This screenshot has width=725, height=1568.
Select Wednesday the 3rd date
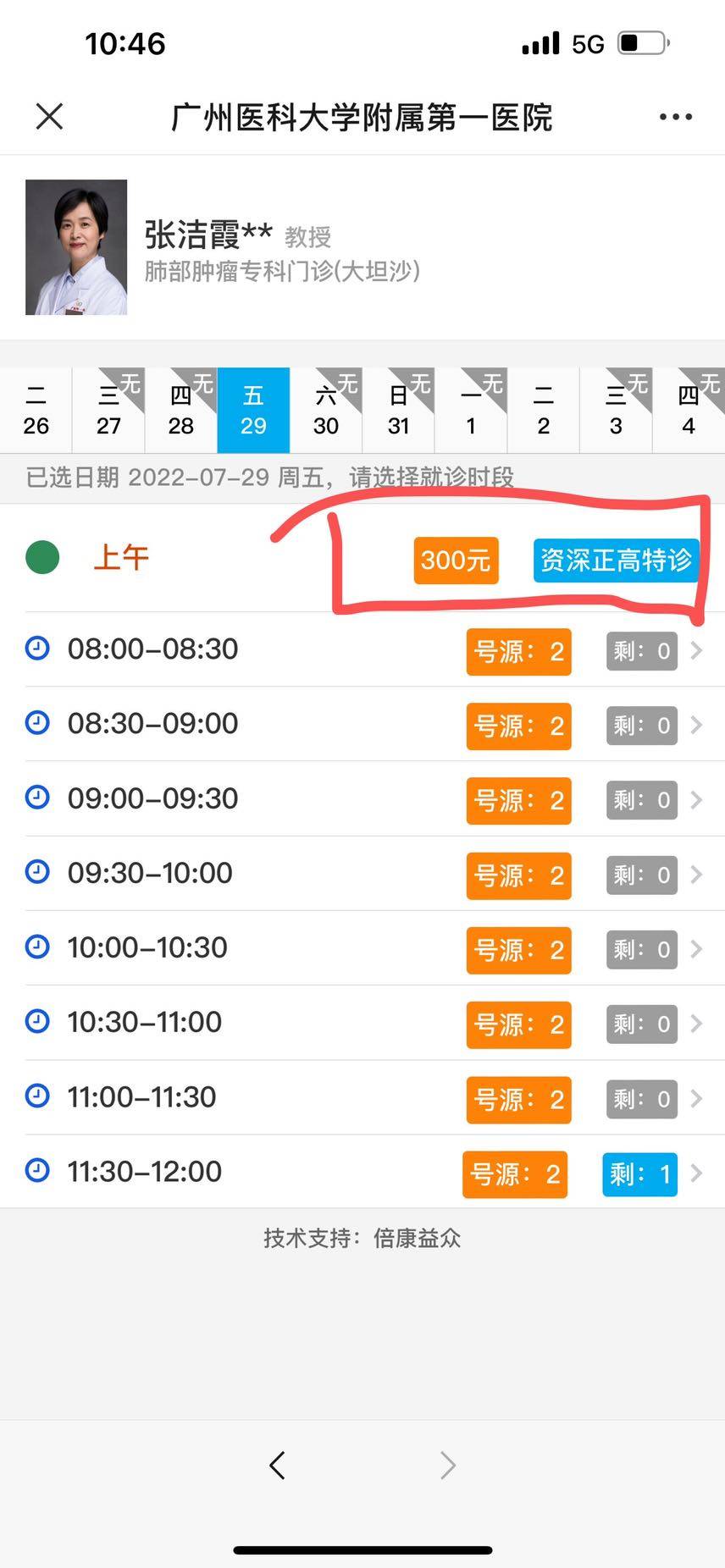point(616,411)
